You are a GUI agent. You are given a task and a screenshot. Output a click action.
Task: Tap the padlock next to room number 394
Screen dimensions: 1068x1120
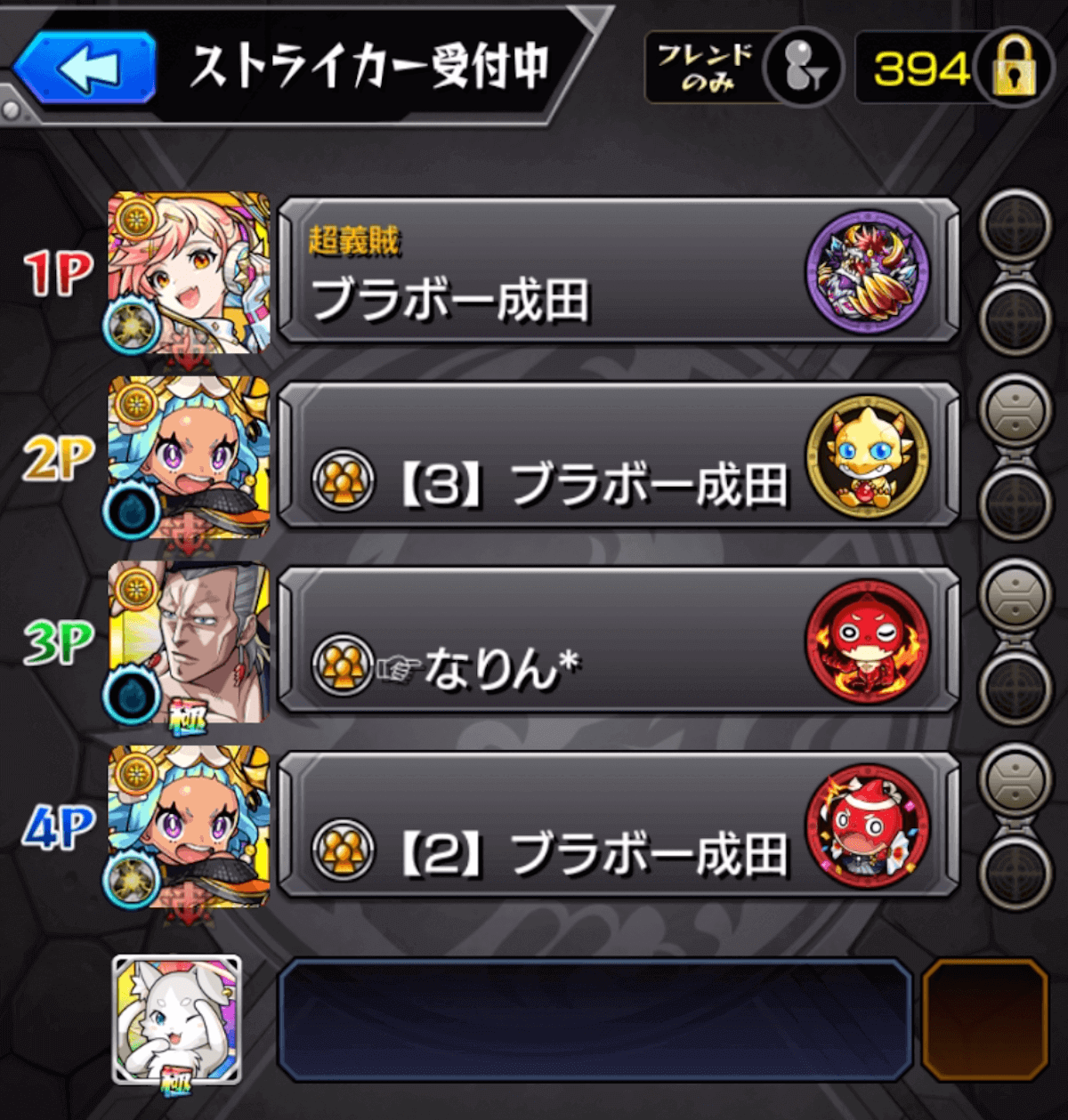point(1015,68)
